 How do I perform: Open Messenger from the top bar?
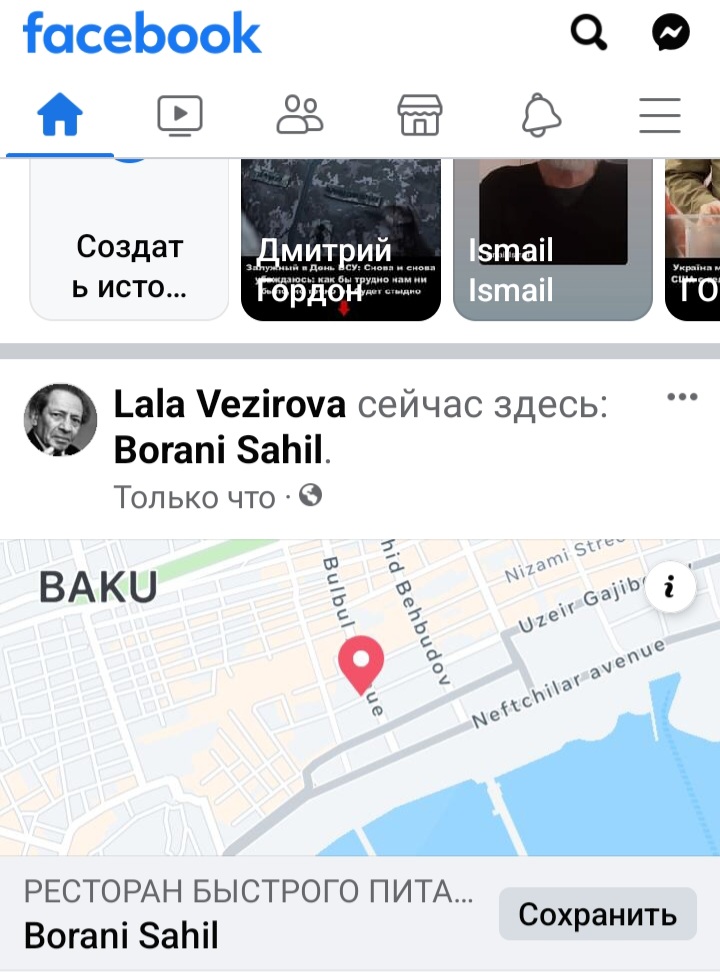[x=671, y=32]
